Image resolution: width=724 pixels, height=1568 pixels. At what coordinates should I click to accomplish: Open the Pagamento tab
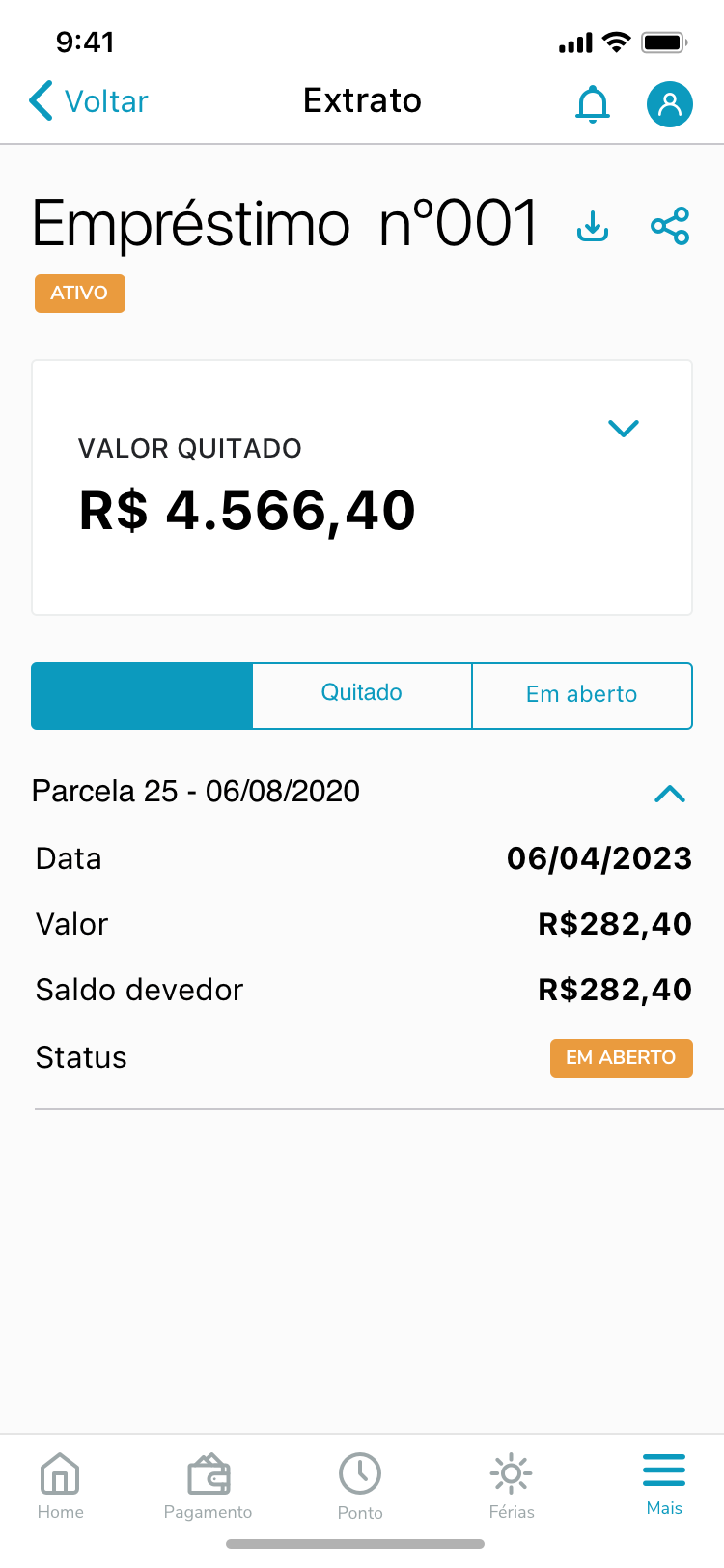click(209, 1486)
